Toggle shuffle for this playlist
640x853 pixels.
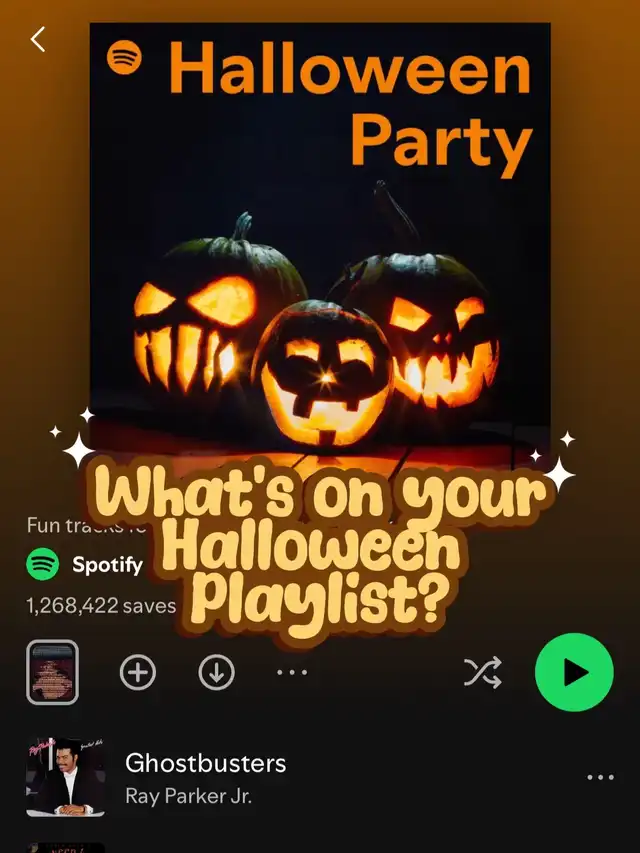pos(482,672)
